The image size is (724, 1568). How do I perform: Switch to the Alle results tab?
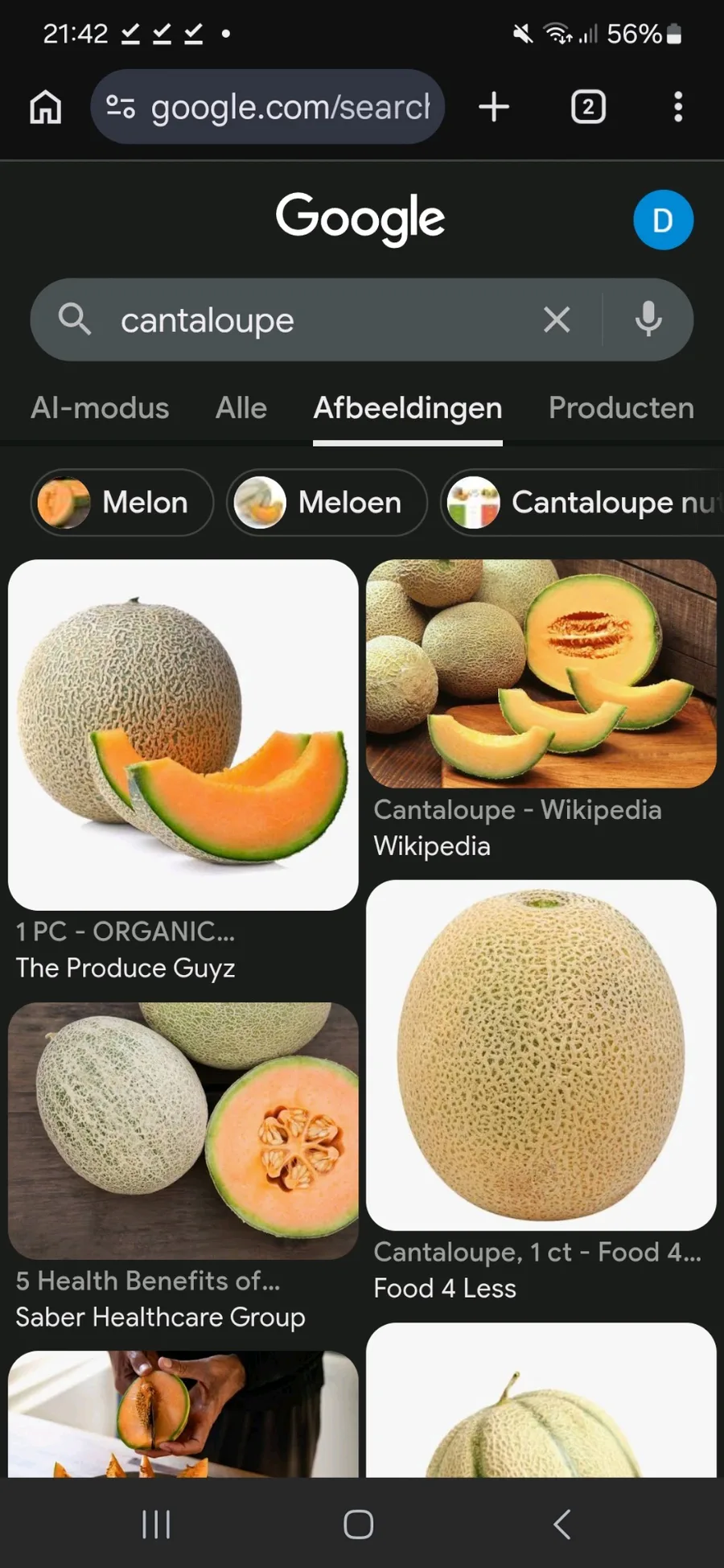click(x=241, y=409)
